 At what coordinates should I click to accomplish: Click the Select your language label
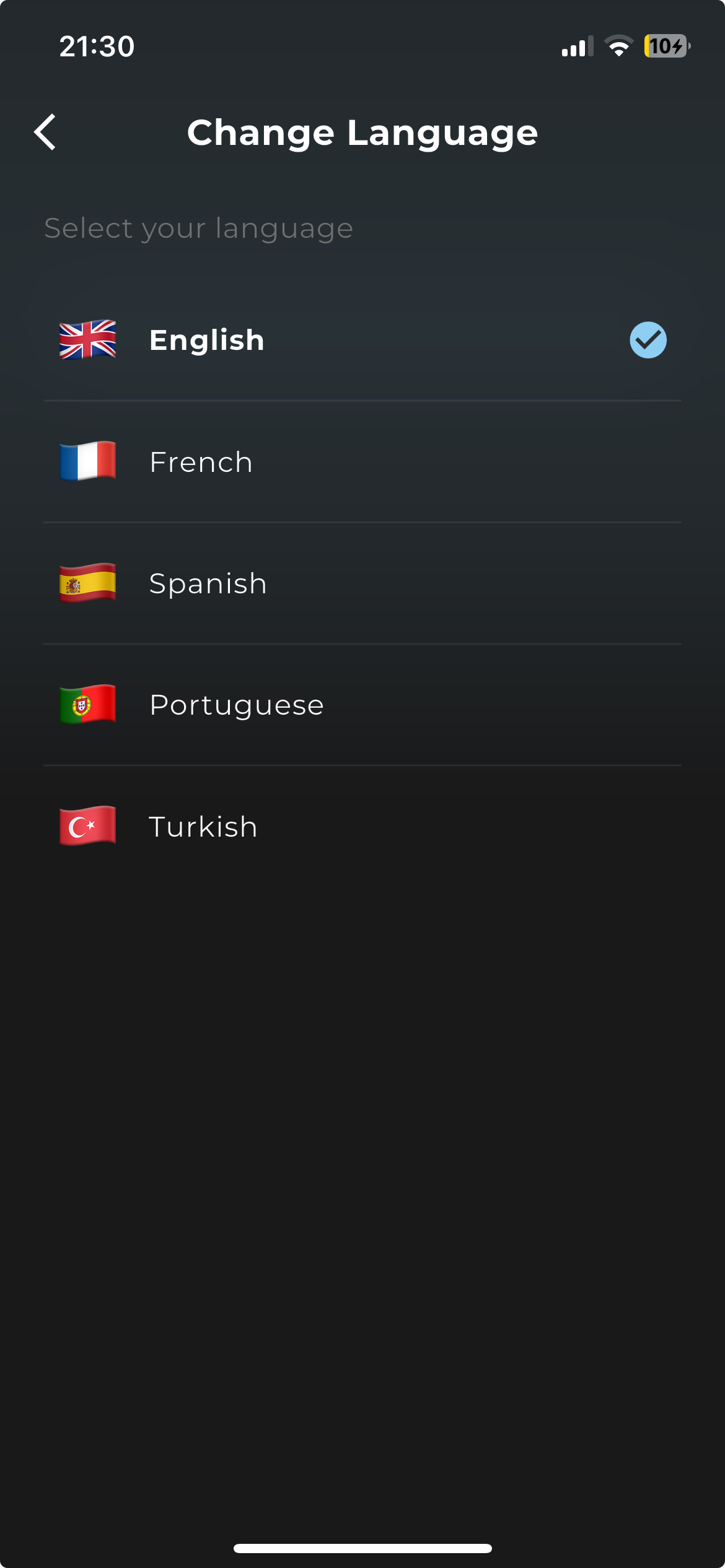(x=198, y=227)
